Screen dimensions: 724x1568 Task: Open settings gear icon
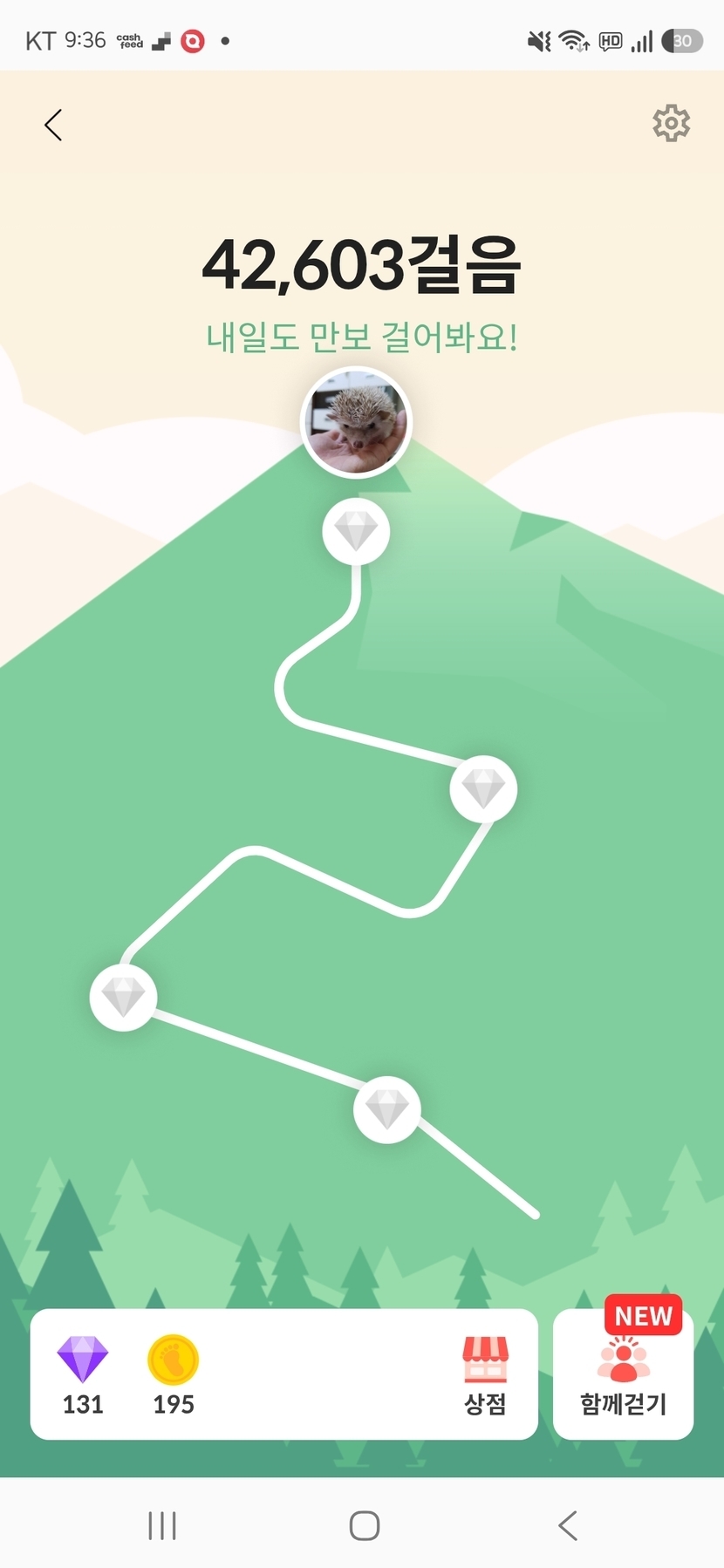[671, 124]
